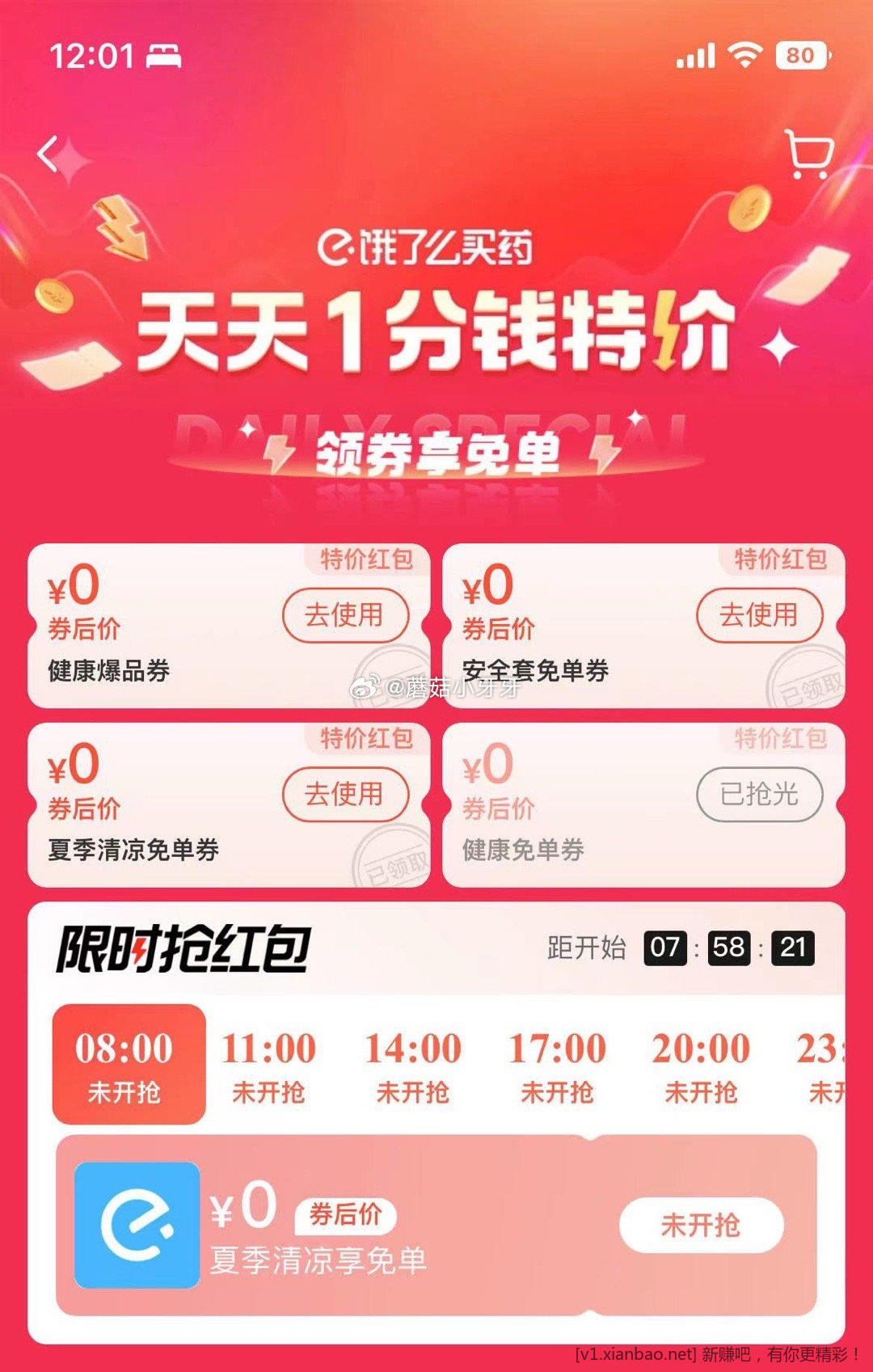Tap 未开抢 on the 夏季清凉享免单 red packet
Viewport: 873px width, 1372px height.
tap(701, 1225)
